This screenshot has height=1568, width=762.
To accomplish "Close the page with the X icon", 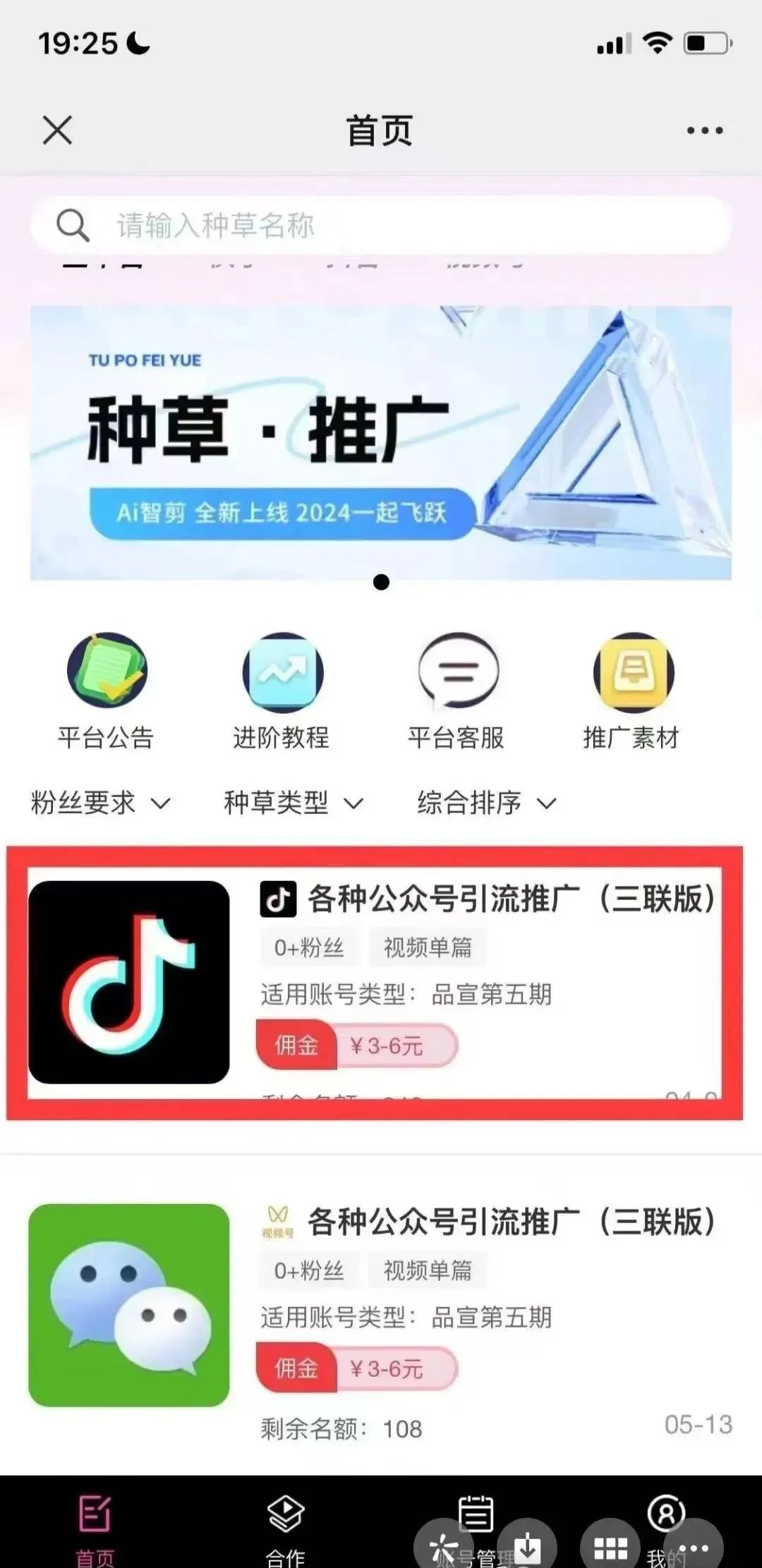I will (57, 130).
